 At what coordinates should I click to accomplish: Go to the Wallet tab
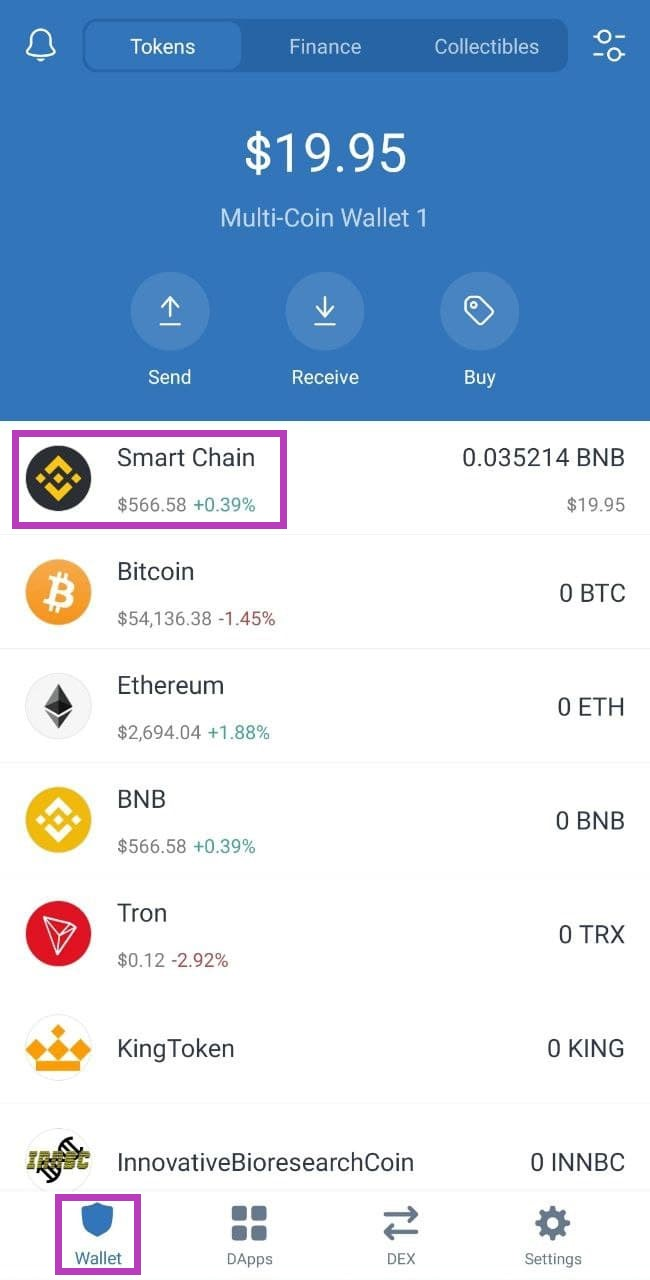[x=98, y=1235]
